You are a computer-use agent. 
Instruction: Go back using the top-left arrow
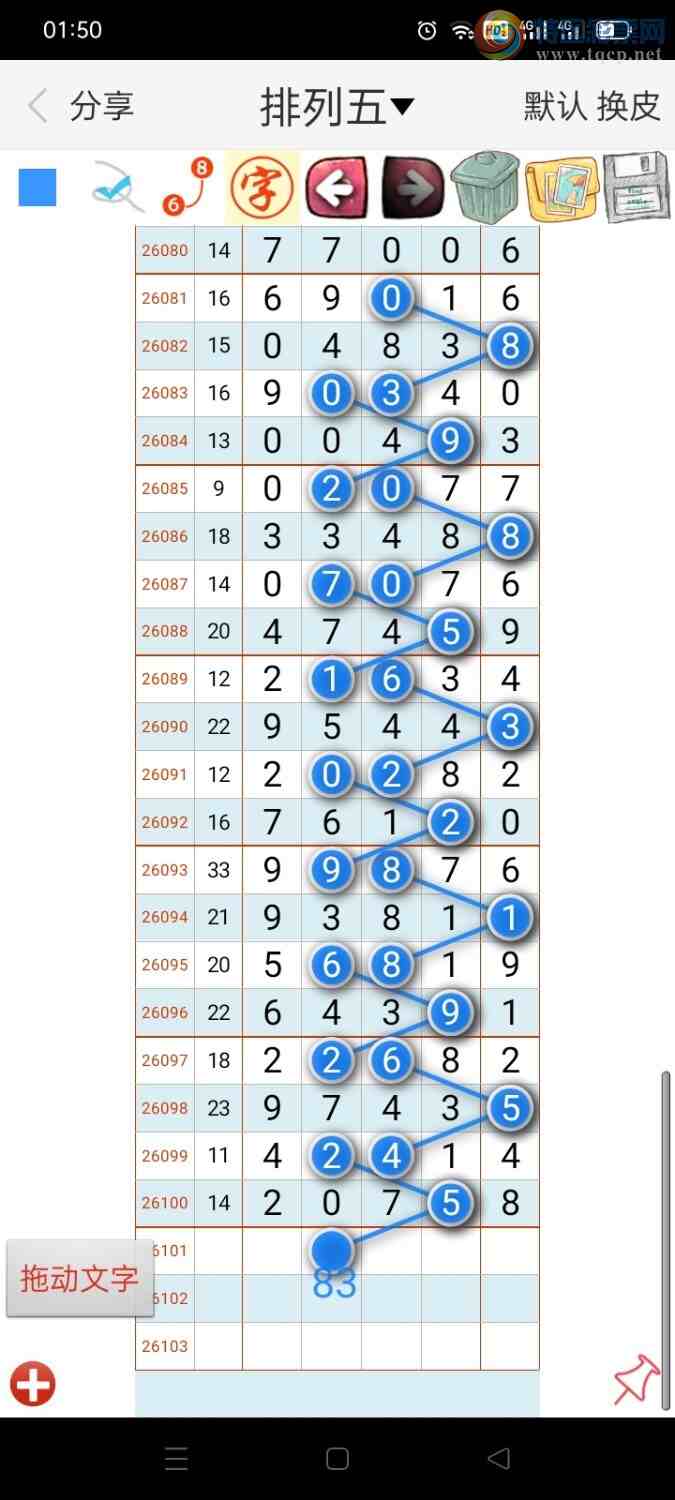tap(38, 105)
